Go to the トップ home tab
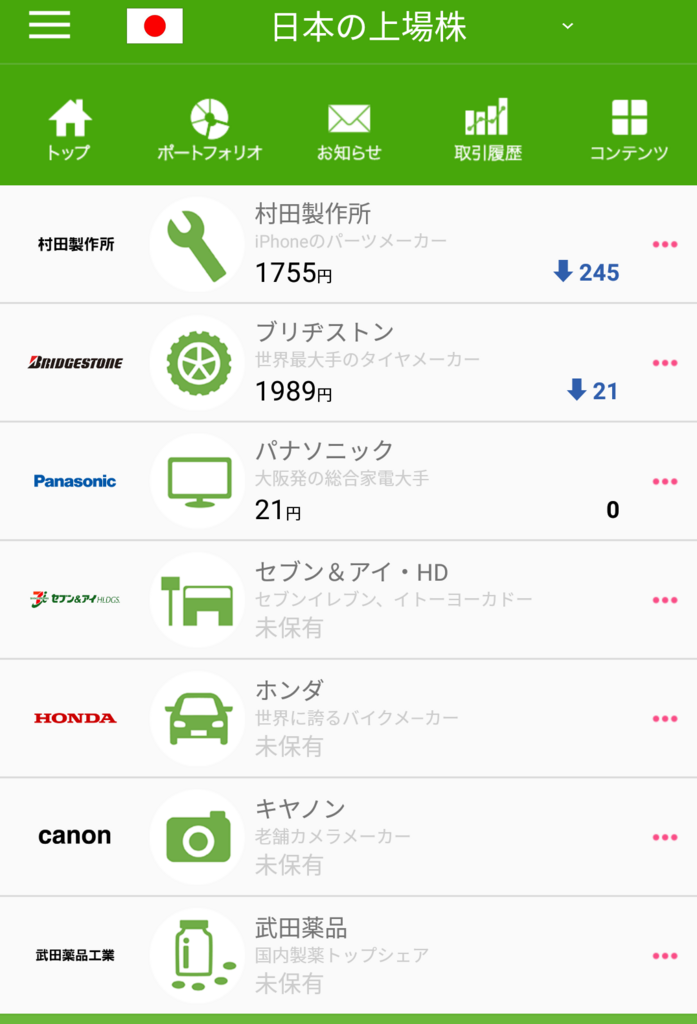The width and height of the screenshot is (697, 1024). pyautogui.click(x=69, y=129)
